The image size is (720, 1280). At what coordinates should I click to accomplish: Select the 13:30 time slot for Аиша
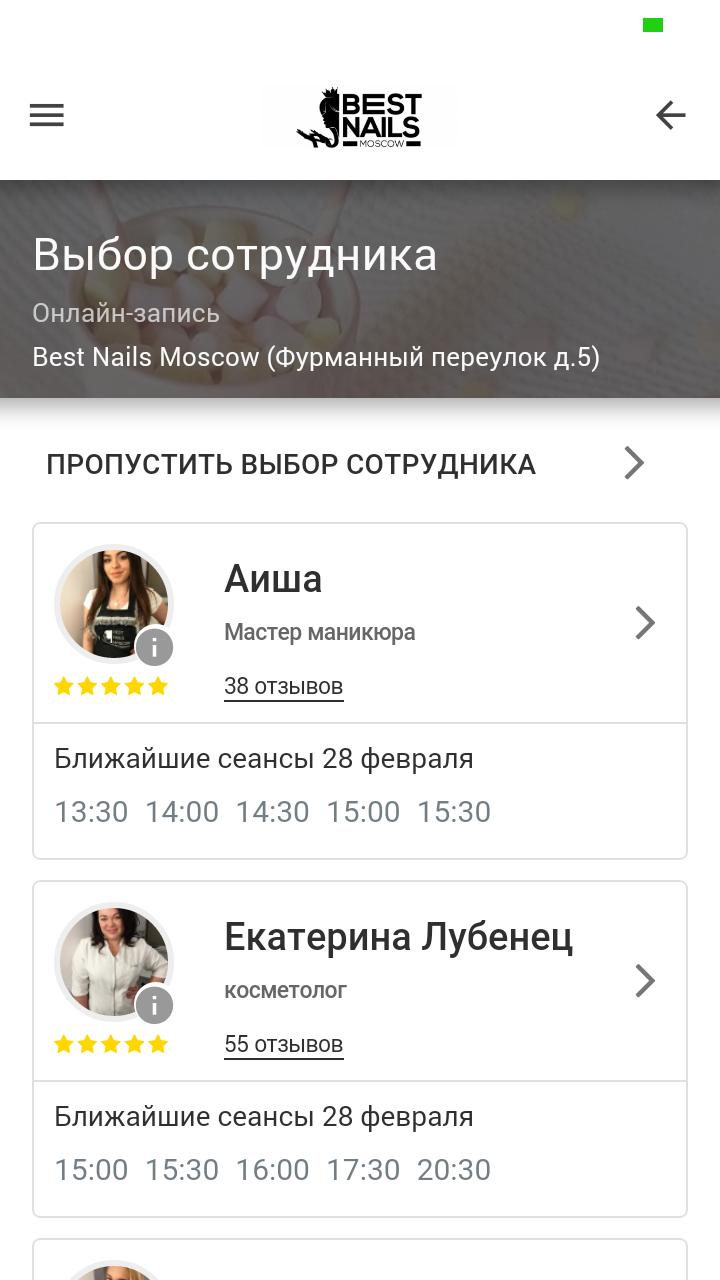point(91,811)
